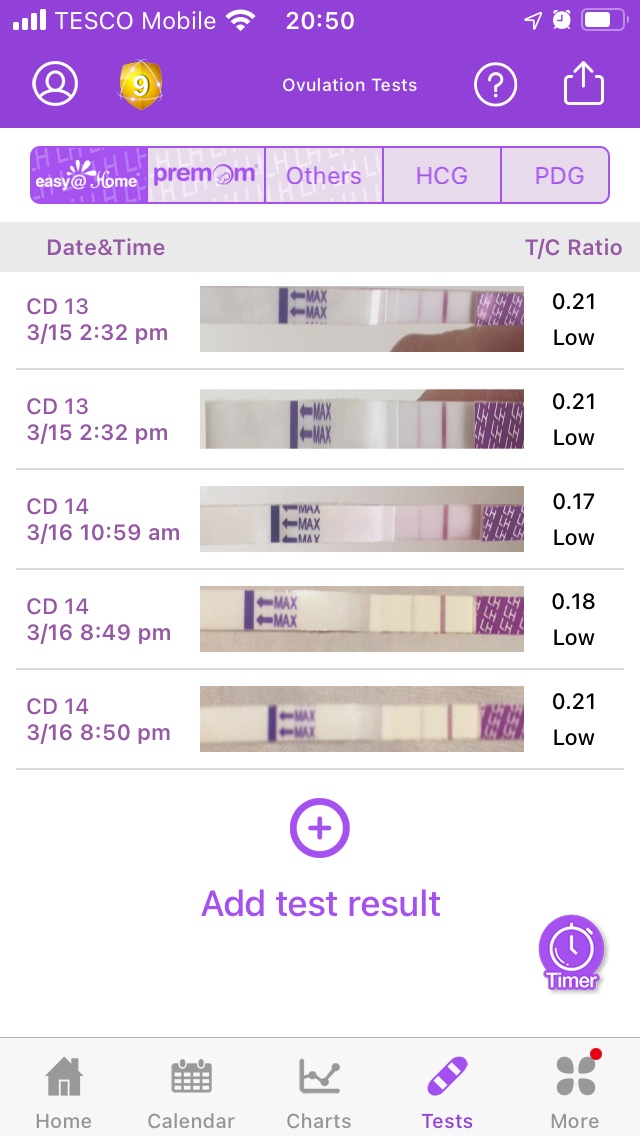Open the user profile icon
Viewport: 640px width, 1136px height.
pyautogui.click(x=55, y=84)
